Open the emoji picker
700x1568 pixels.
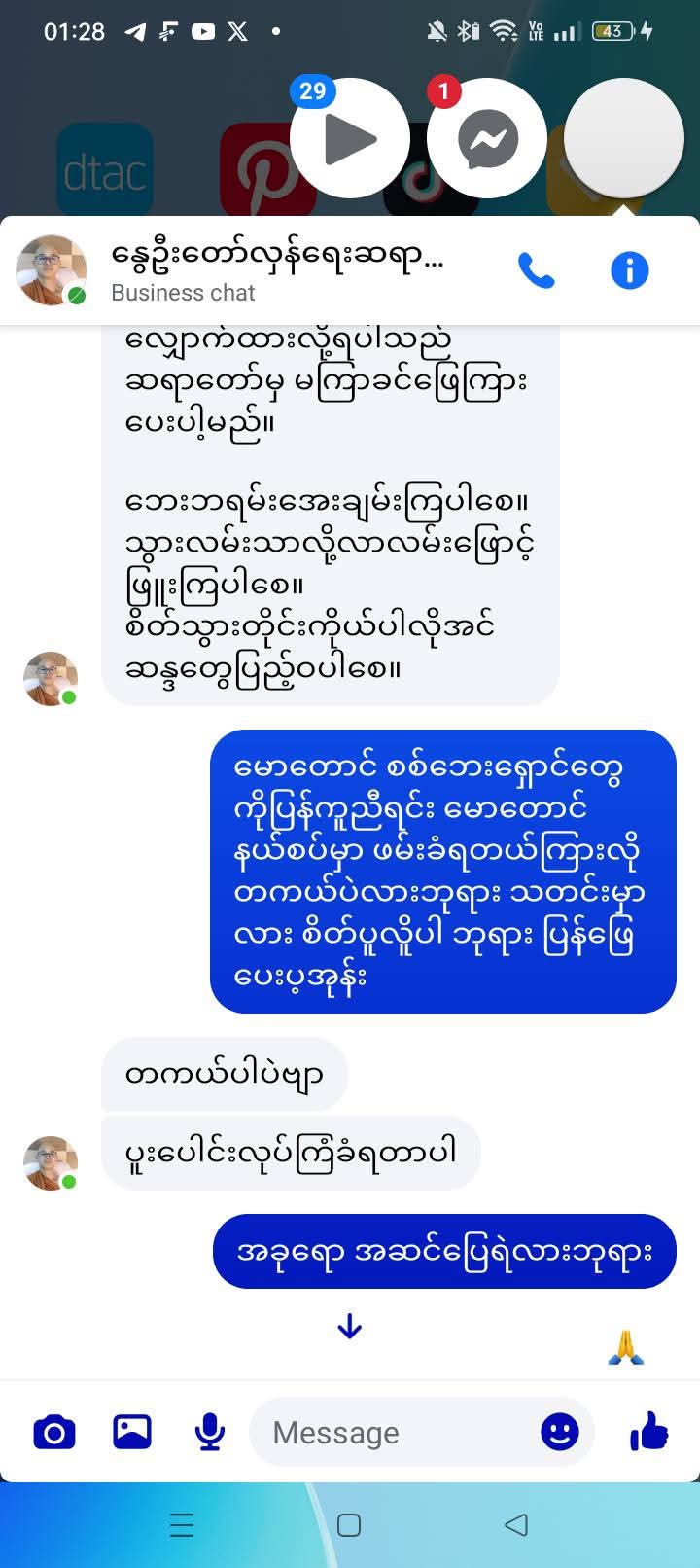pos(560,1432)
